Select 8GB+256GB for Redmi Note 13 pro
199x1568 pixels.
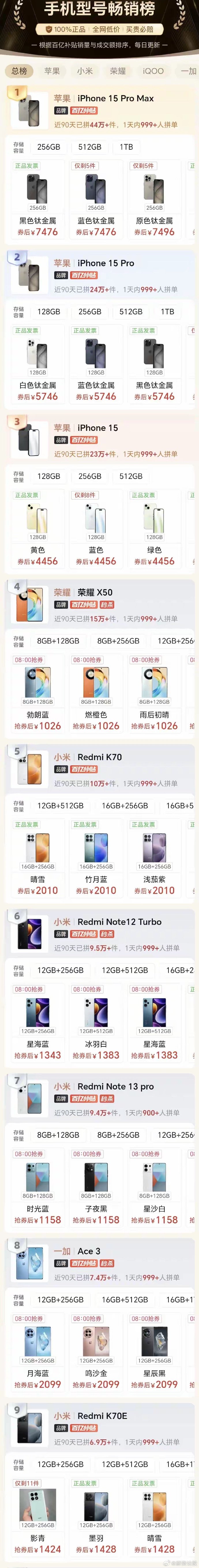point(118,1135)
